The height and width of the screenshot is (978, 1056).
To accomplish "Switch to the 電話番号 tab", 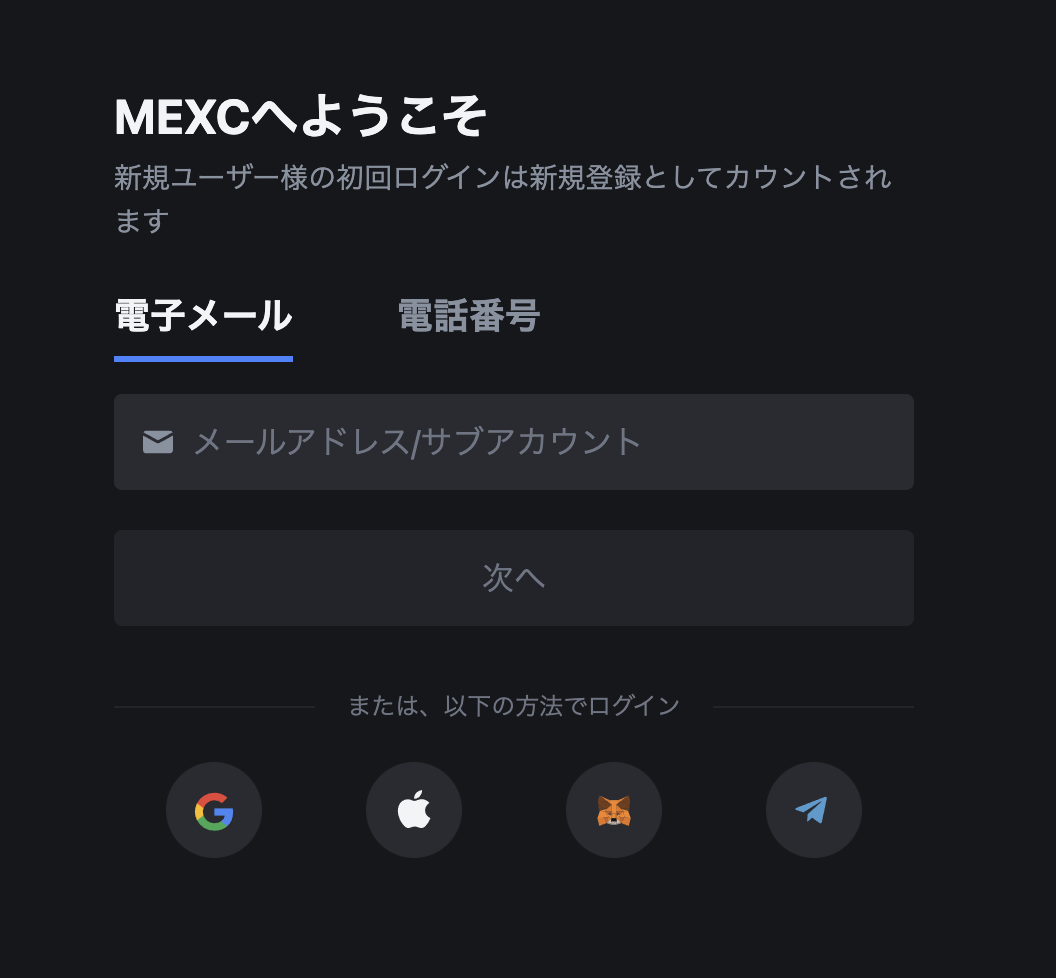I will (x=468, y=316).
